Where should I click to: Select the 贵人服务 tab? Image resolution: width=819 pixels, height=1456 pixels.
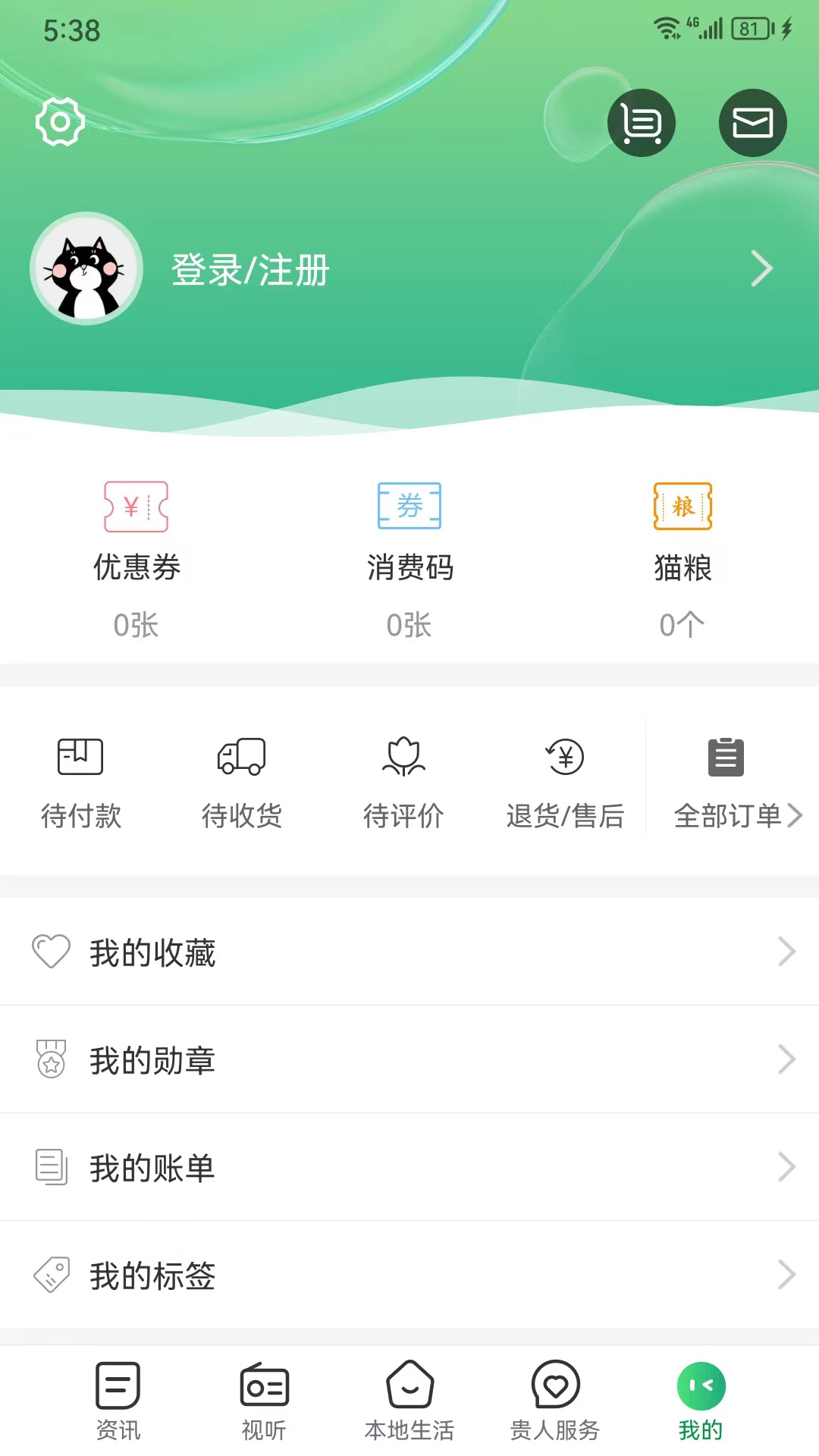555,1401
